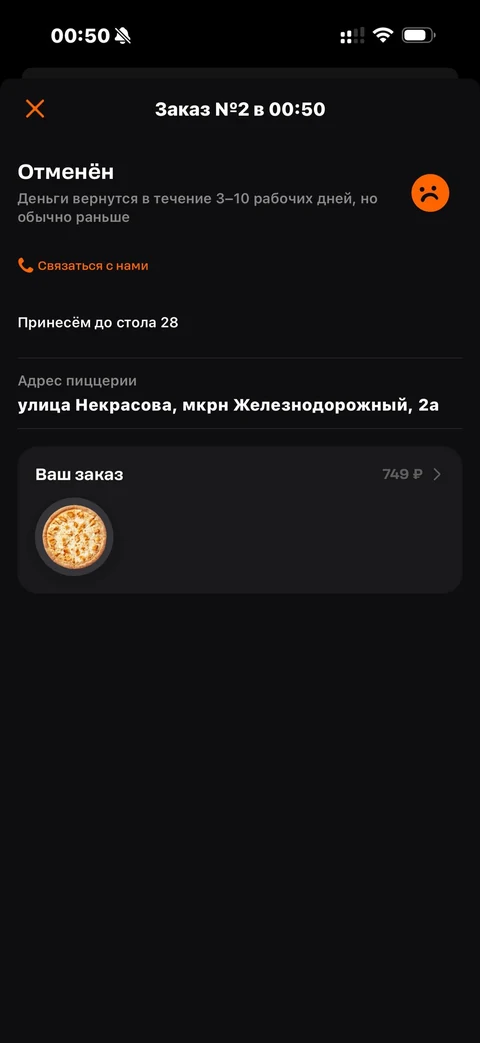Close the order details screen

click(x=35, y=108)
